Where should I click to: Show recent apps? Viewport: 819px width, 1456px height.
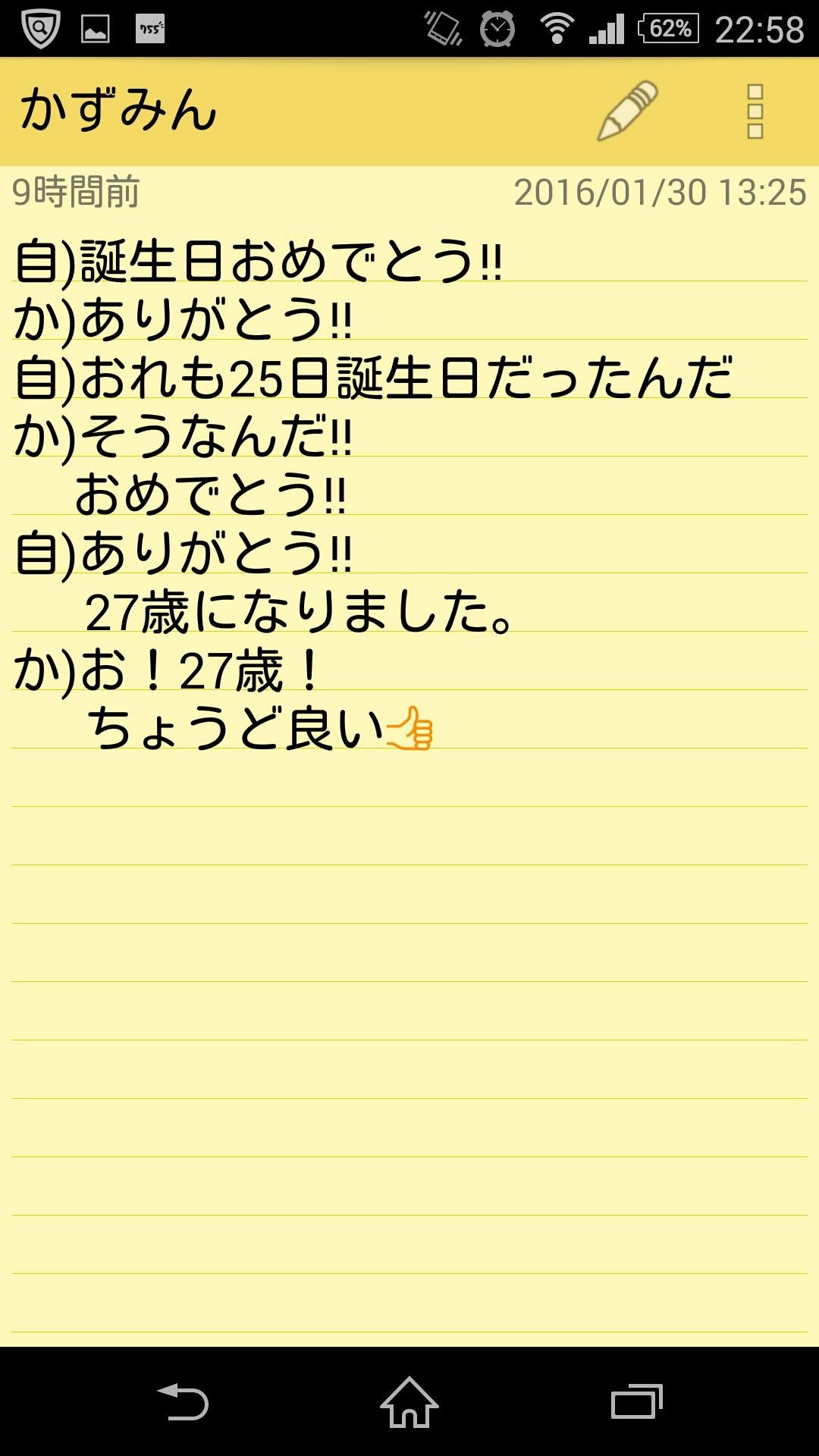(x=636, y=1402)
